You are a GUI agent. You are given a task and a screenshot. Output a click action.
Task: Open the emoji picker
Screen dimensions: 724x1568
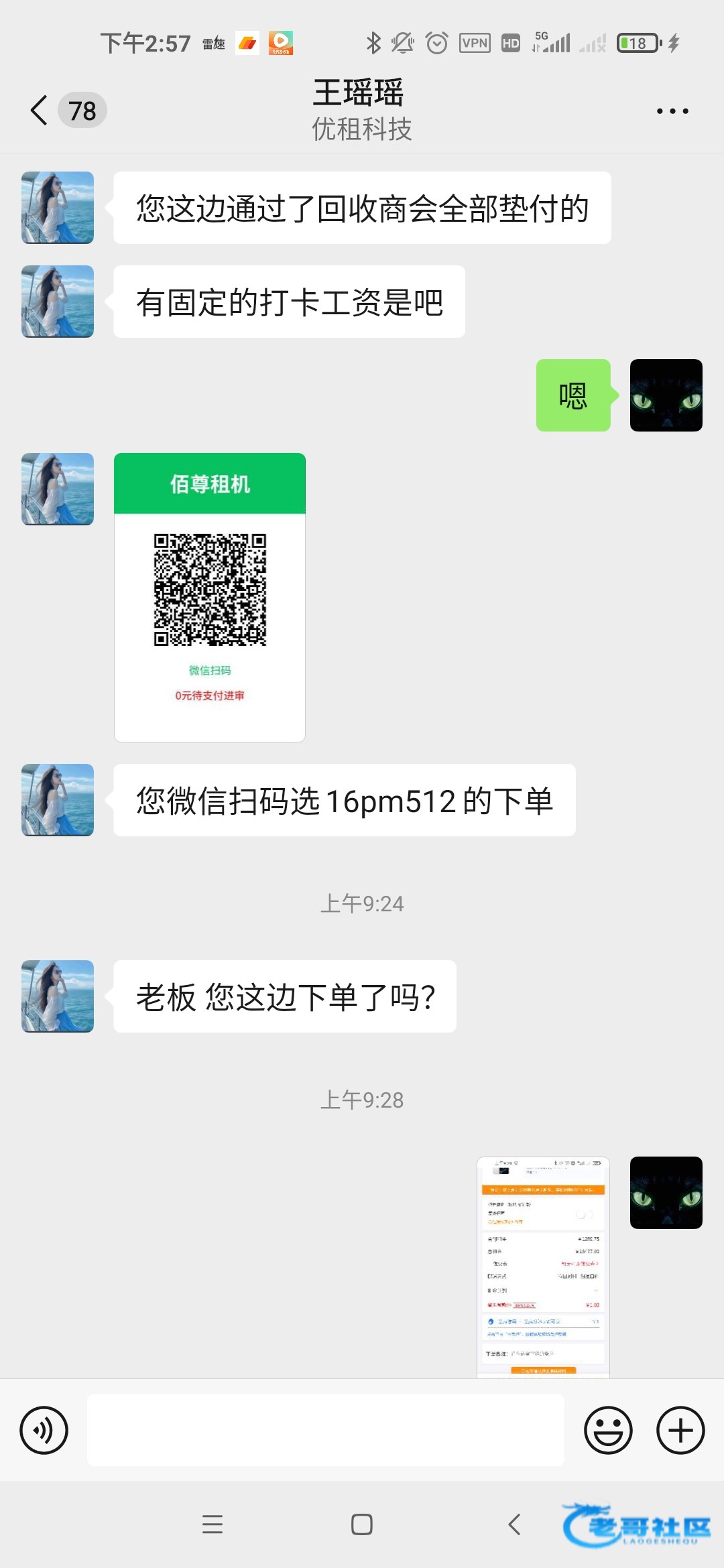click(608, 1430)
